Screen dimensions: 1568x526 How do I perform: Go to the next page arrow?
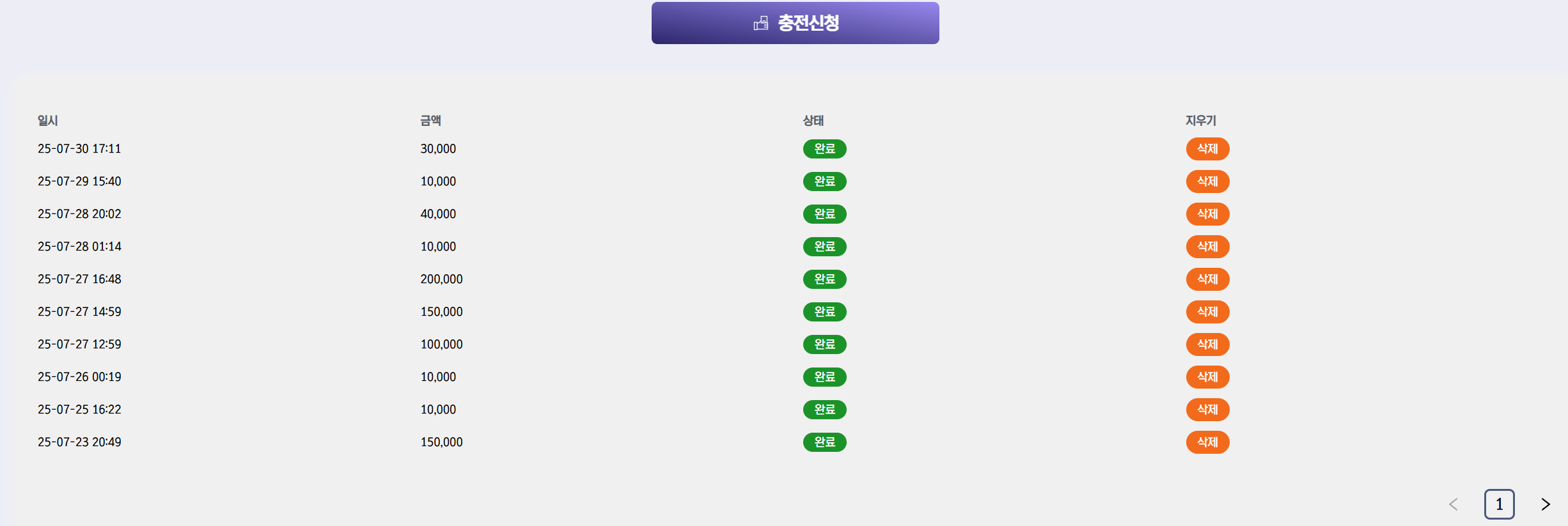pyautogui.click(x=1546, y=504)
